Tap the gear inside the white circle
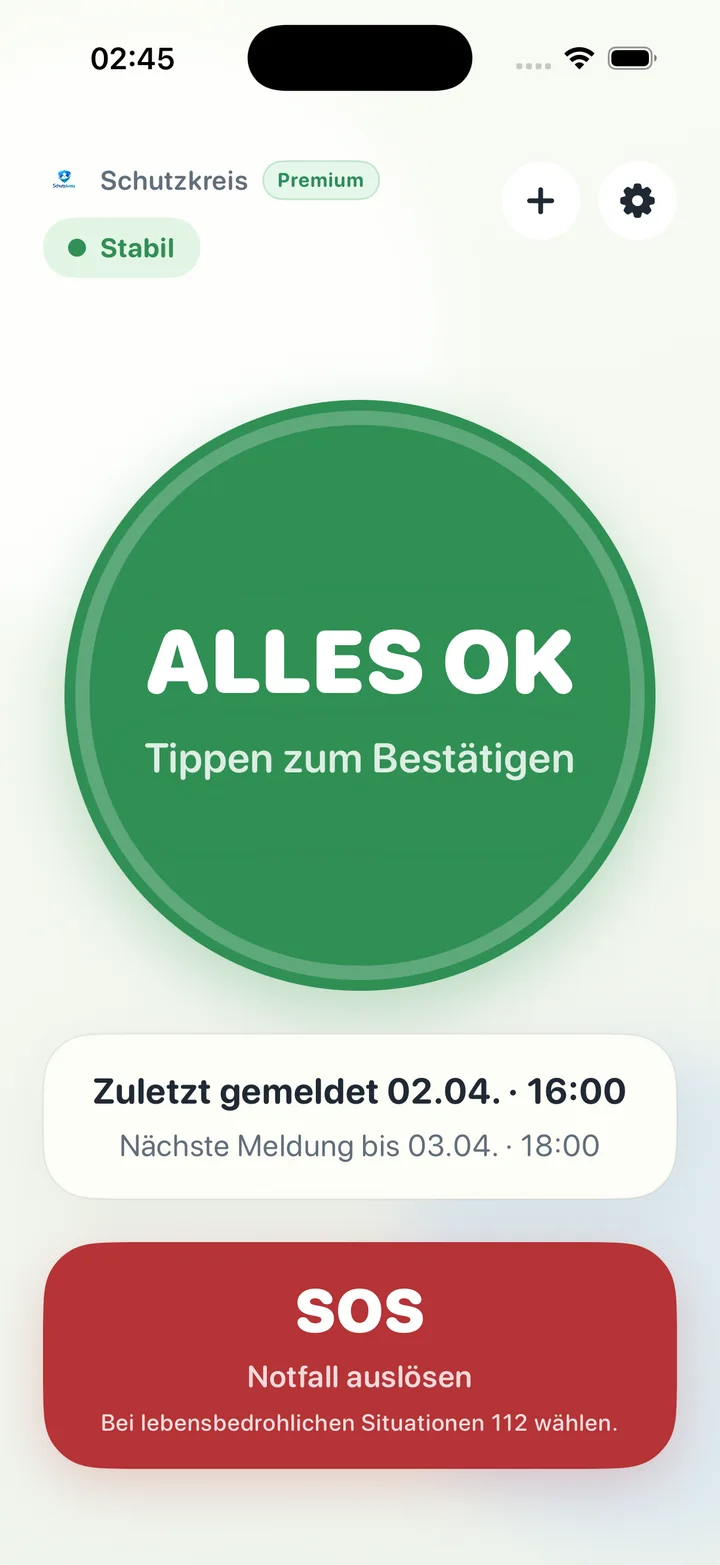720x1565 pixels. [636, 200]
